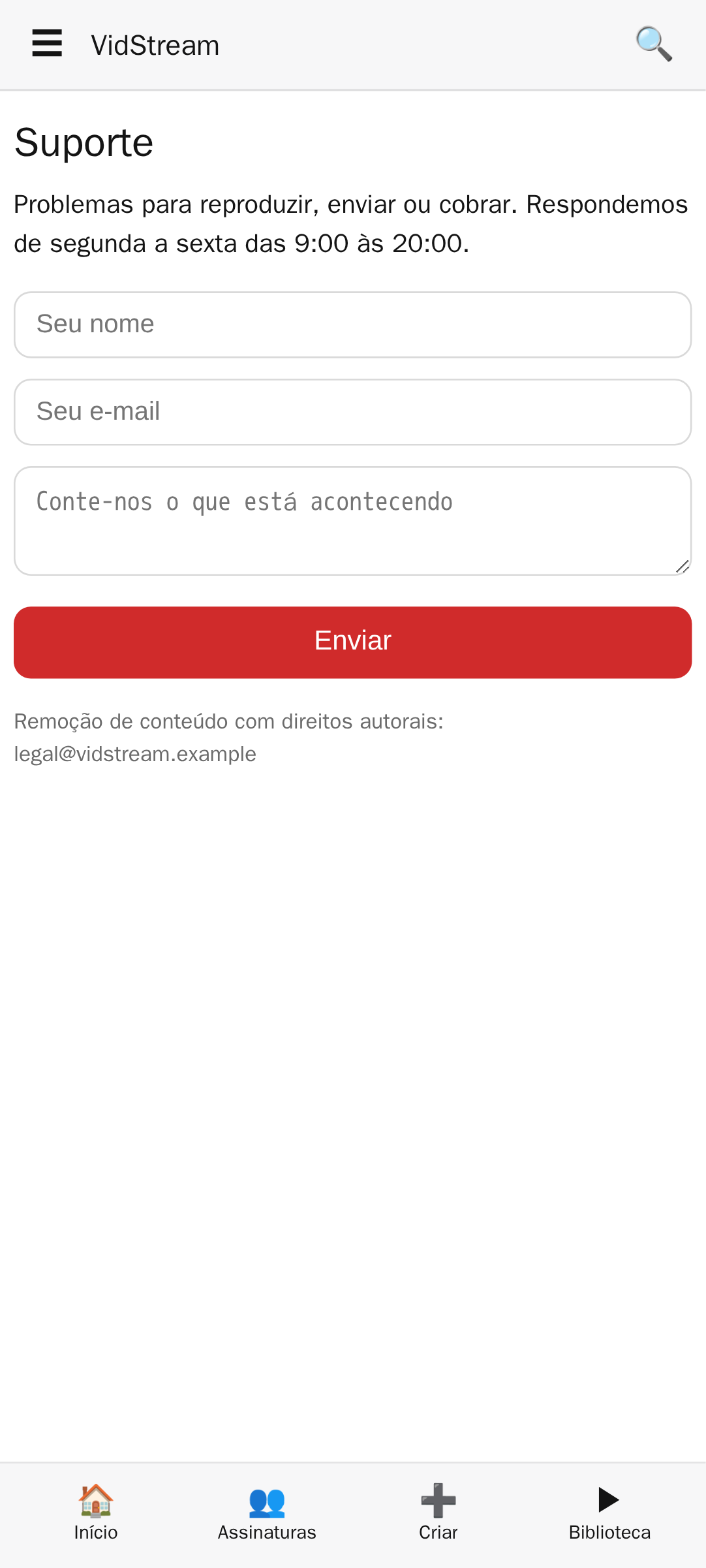Select the Seu e-mail field
706x1568 pixels.
353,412
